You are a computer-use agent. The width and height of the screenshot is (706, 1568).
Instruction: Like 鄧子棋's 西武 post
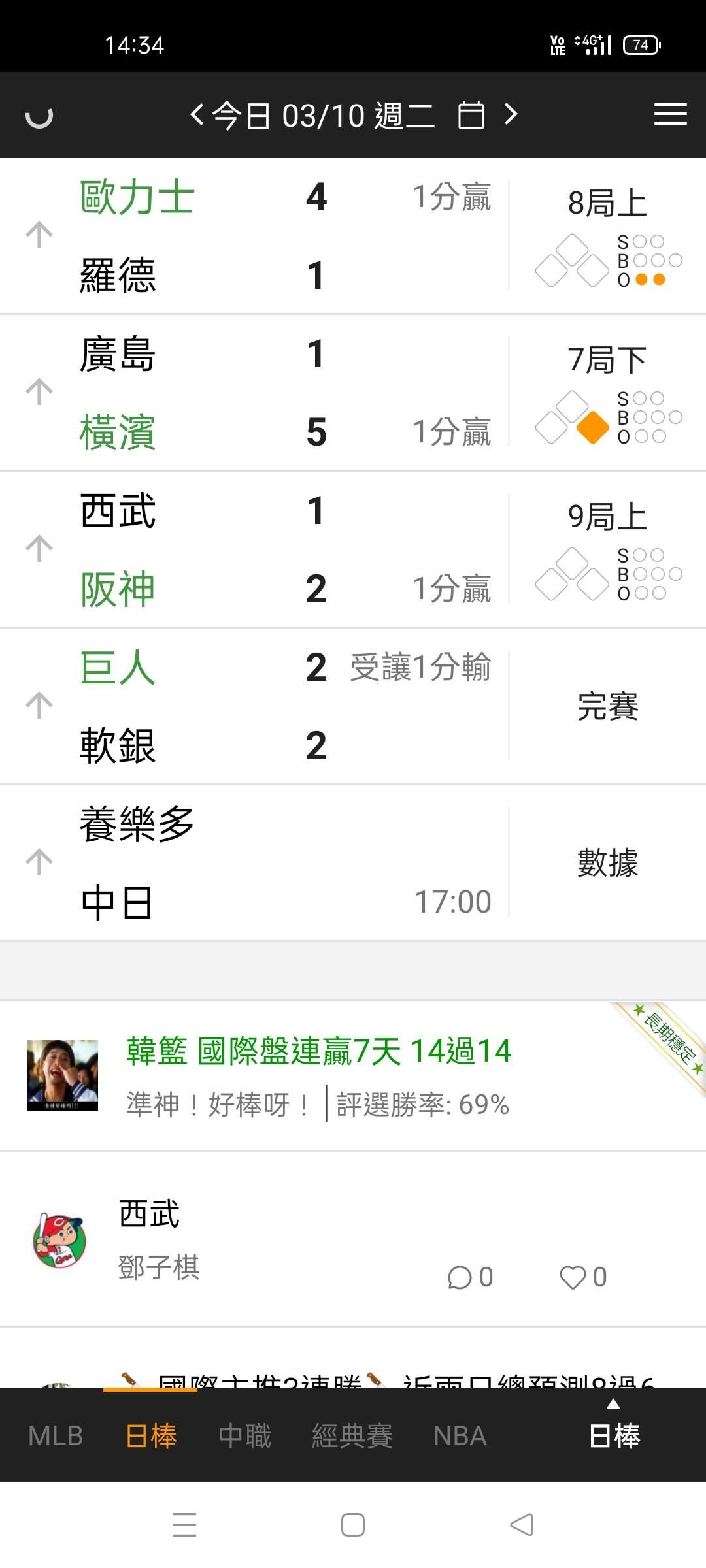click(x=582, y=1277)
